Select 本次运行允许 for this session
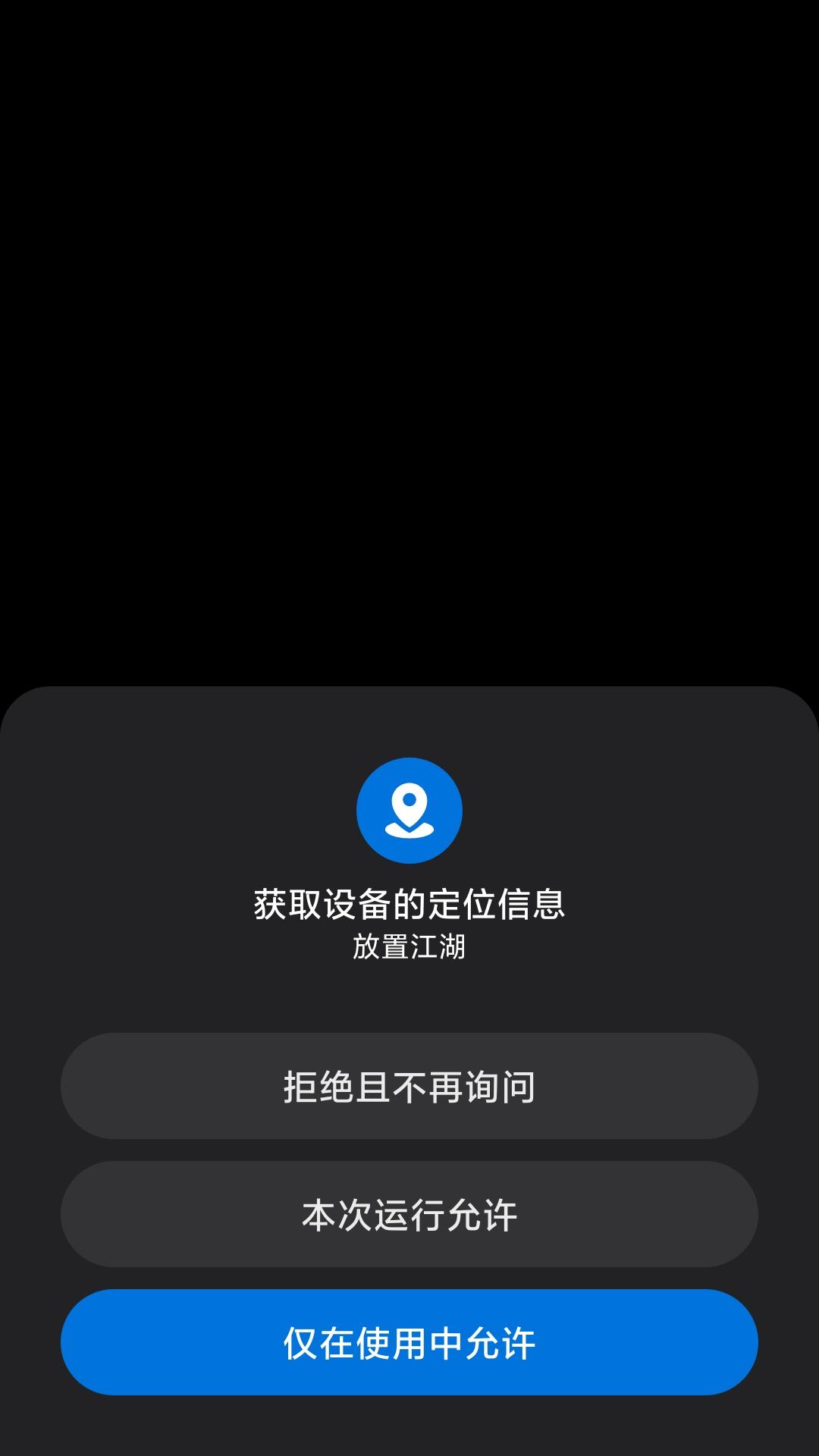This screenshot has height=1456, width=819. click(409, 1214)
